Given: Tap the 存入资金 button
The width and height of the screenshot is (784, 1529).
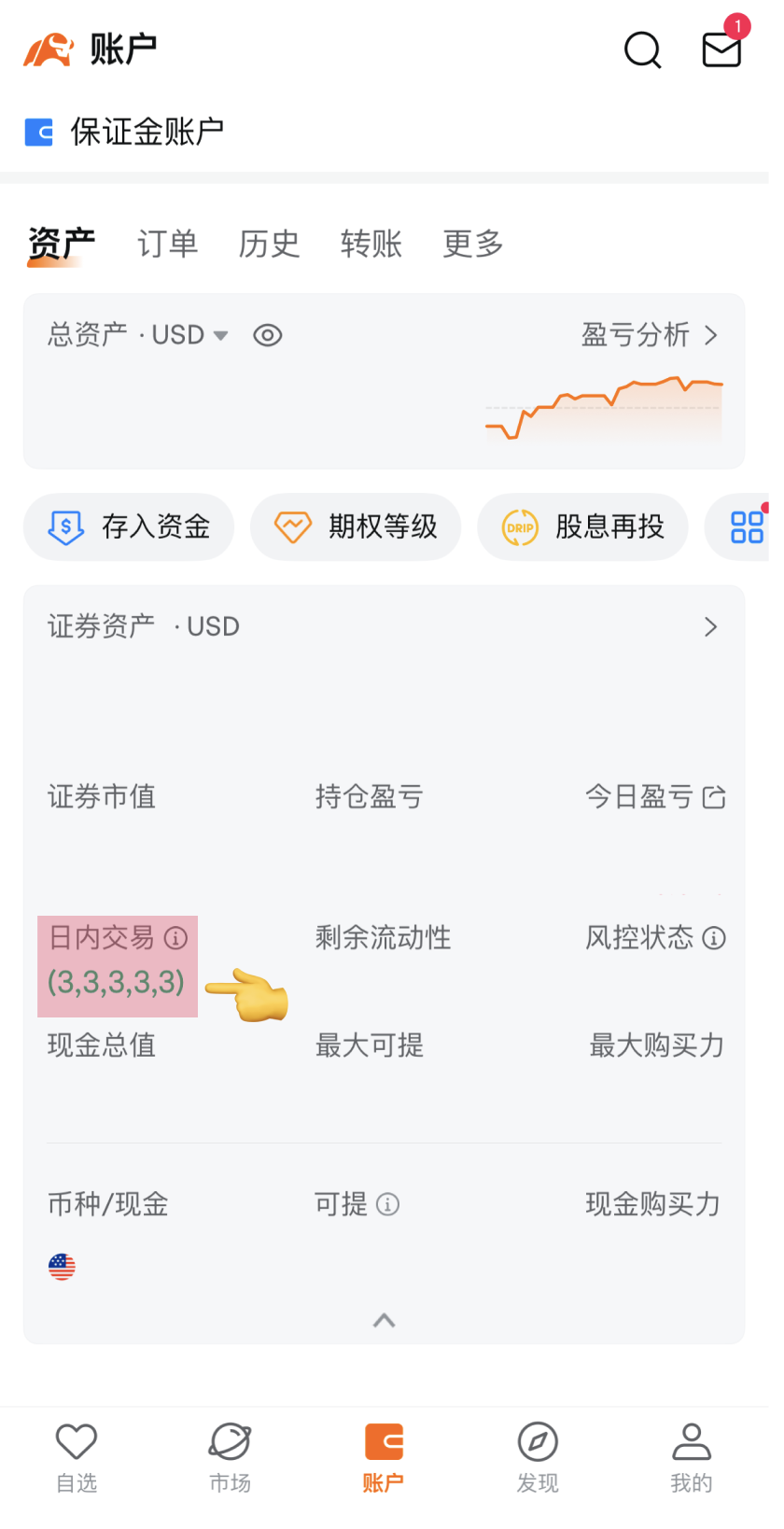Looking at the screenshot, I should 129,526.
